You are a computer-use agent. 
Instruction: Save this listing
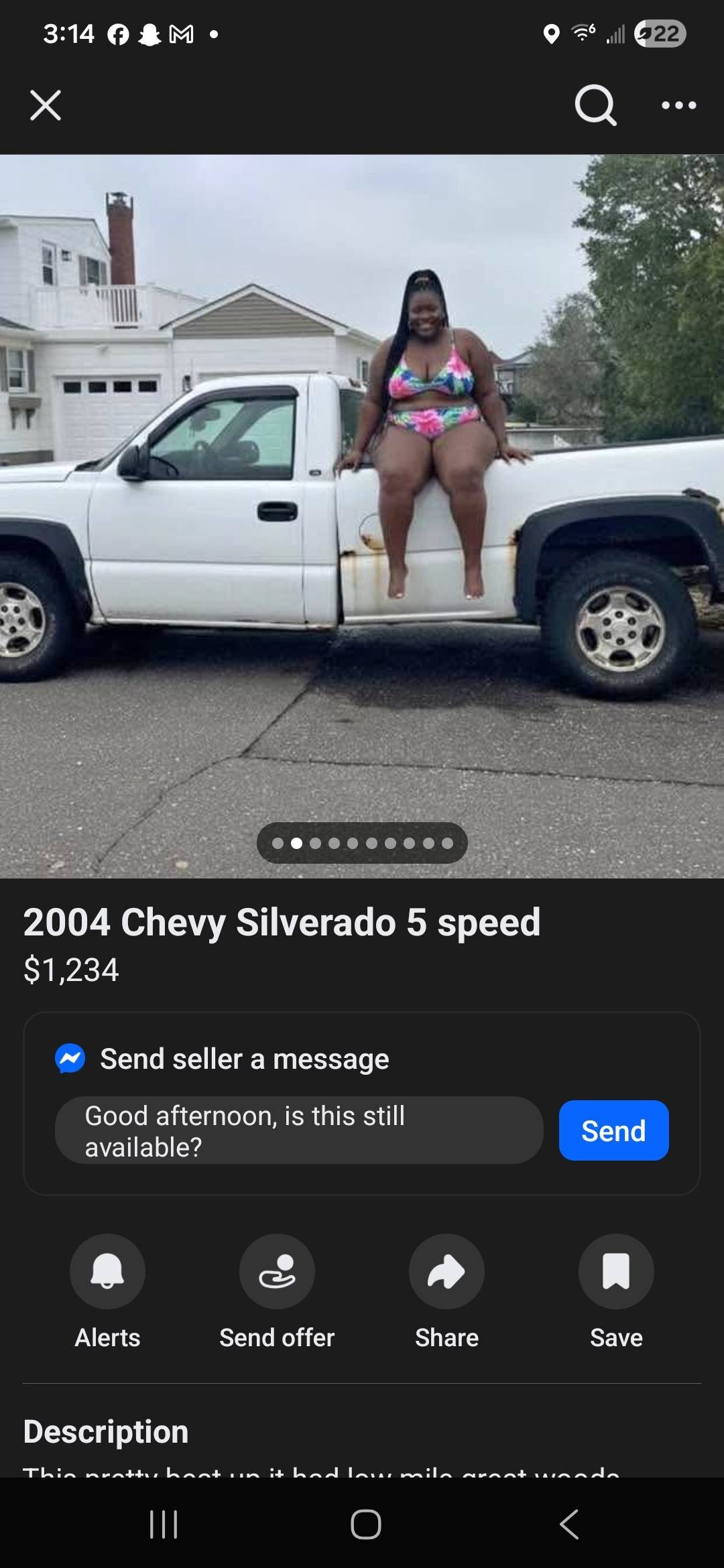coord(616,1272)
